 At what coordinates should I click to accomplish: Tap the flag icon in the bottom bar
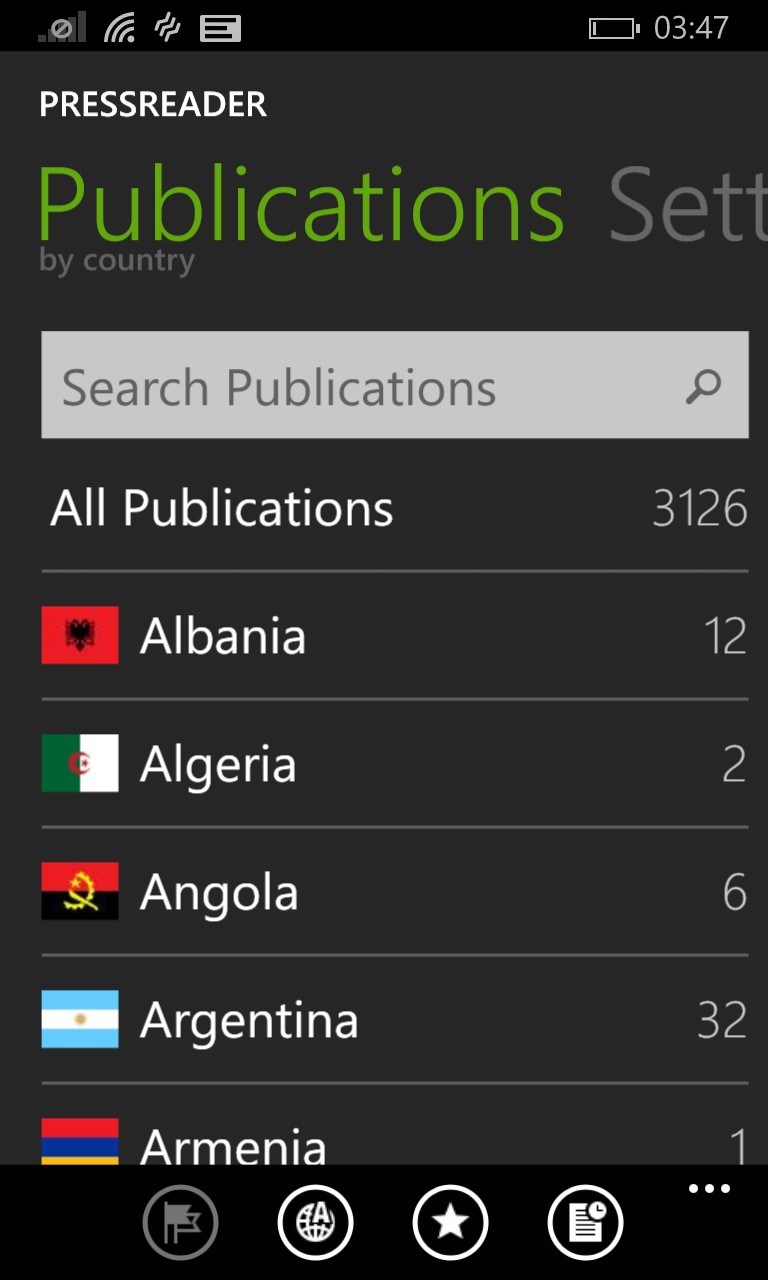point(180,1221)
